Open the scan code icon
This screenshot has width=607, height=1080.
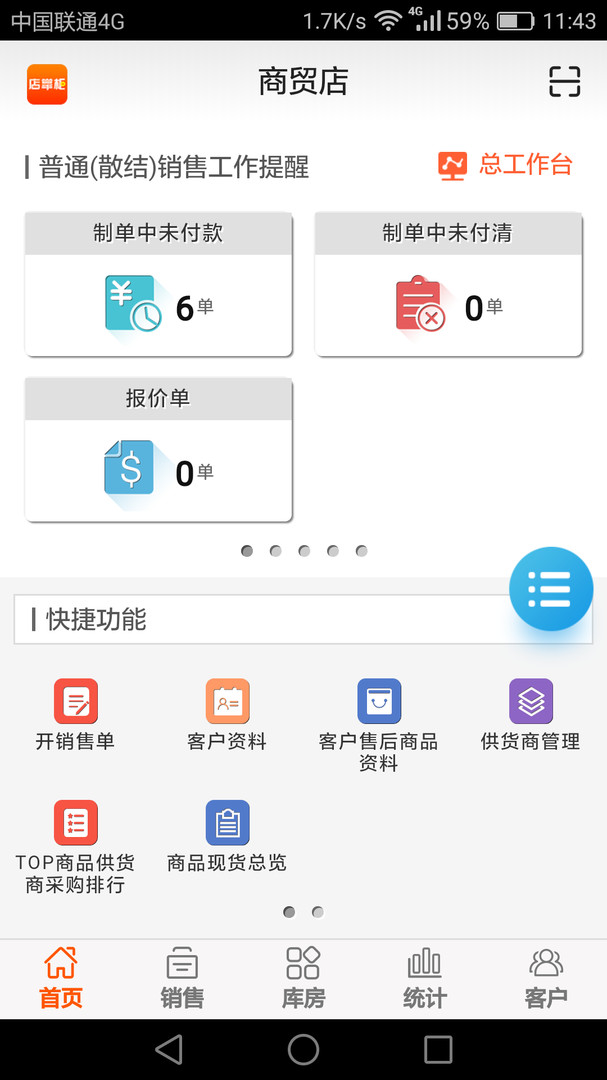[x=564, y=82]
